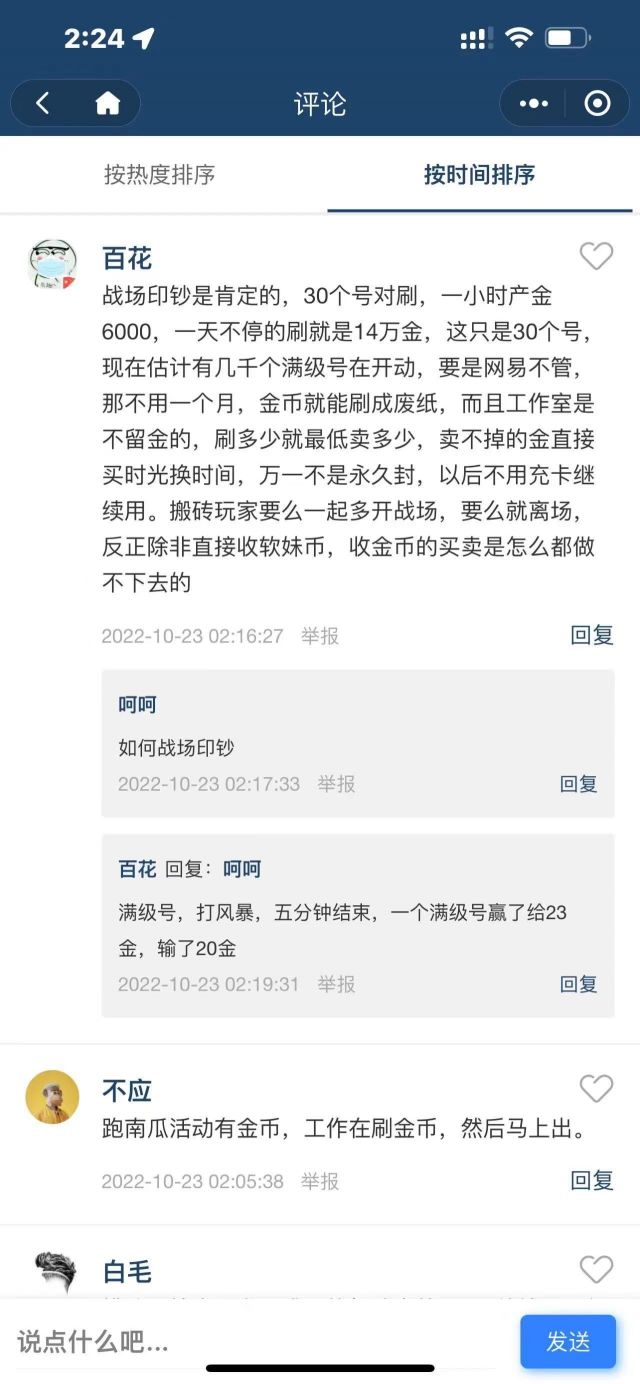Image resolution: width=640 pixels, height=1384 pixels.
Task: Reply to 百花's answer about 满级号
Action: click(x=578, y=984)
